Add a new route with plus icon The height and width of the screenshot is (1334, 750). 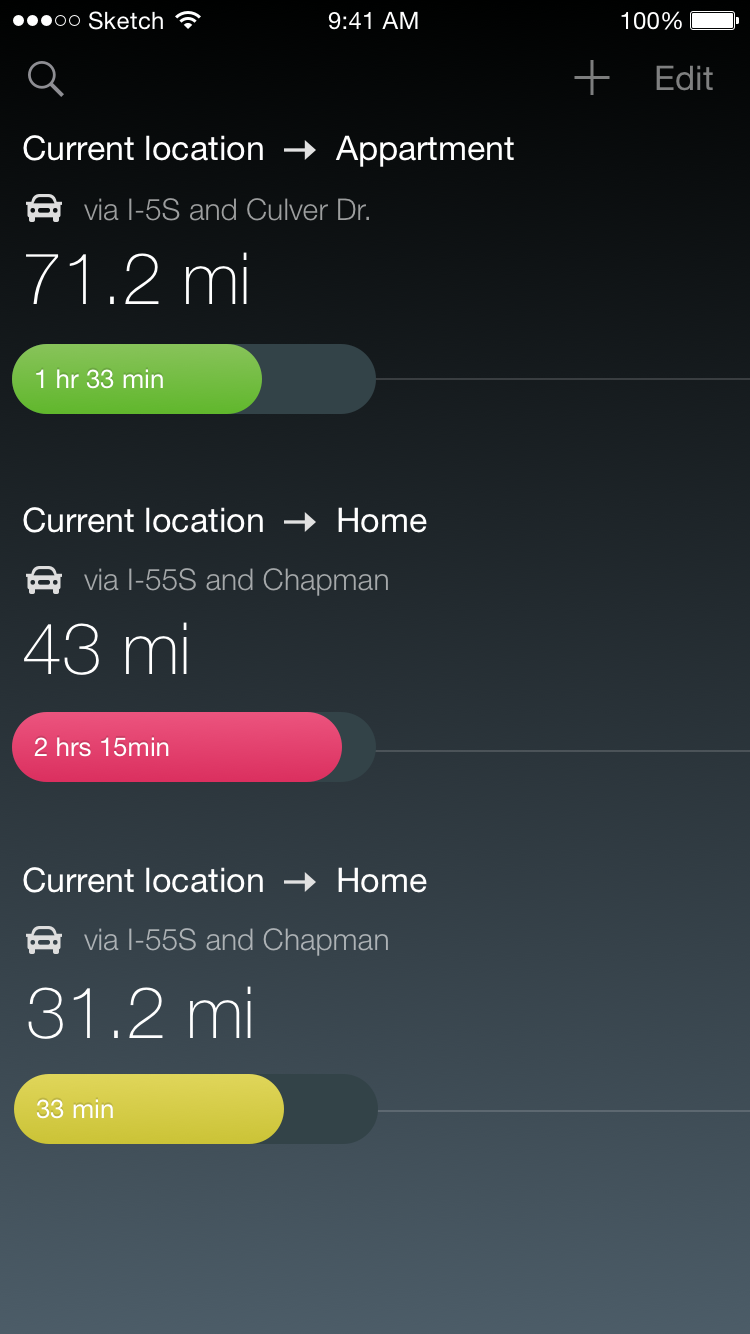(x=592, y=78)
